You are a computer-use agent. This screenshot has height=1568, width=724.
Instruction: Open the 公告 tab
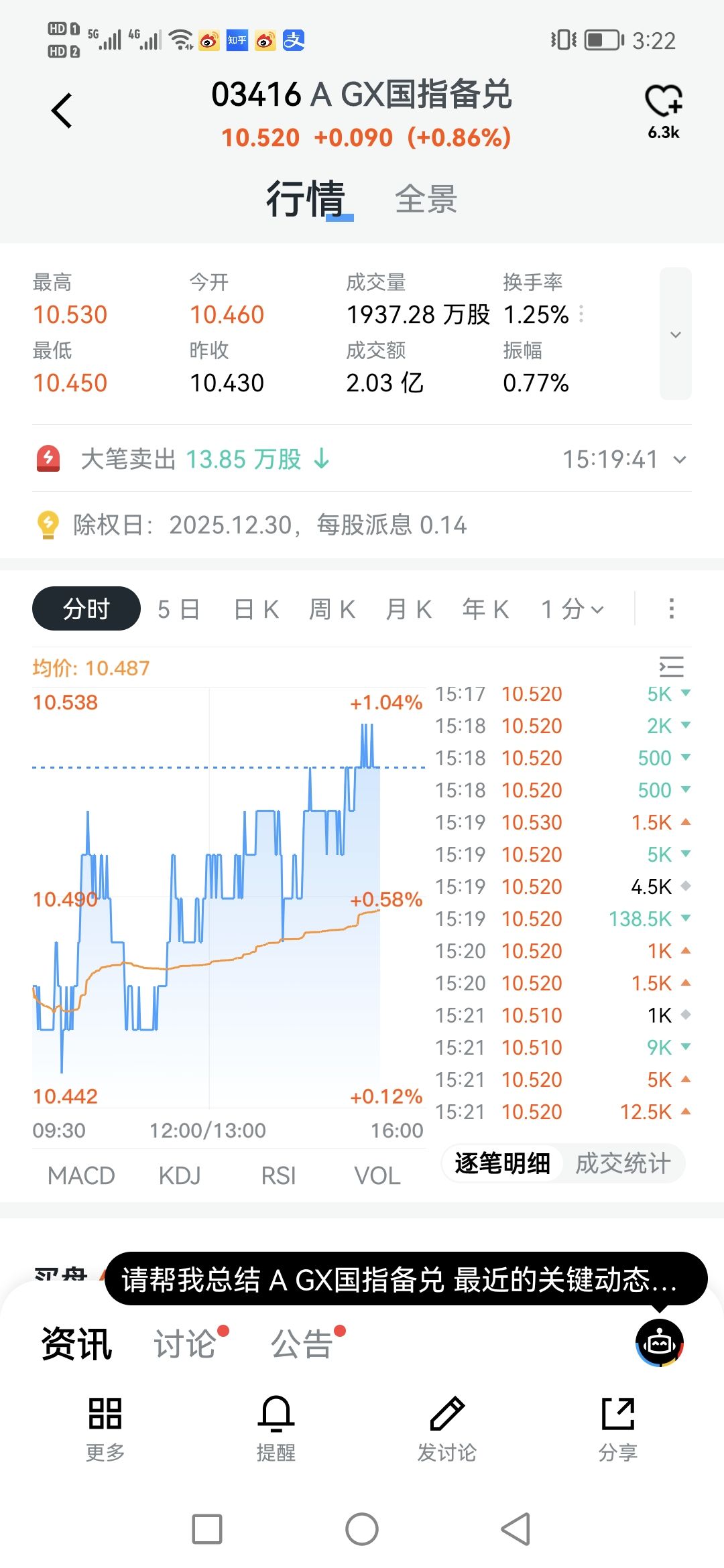[302, 1343]
